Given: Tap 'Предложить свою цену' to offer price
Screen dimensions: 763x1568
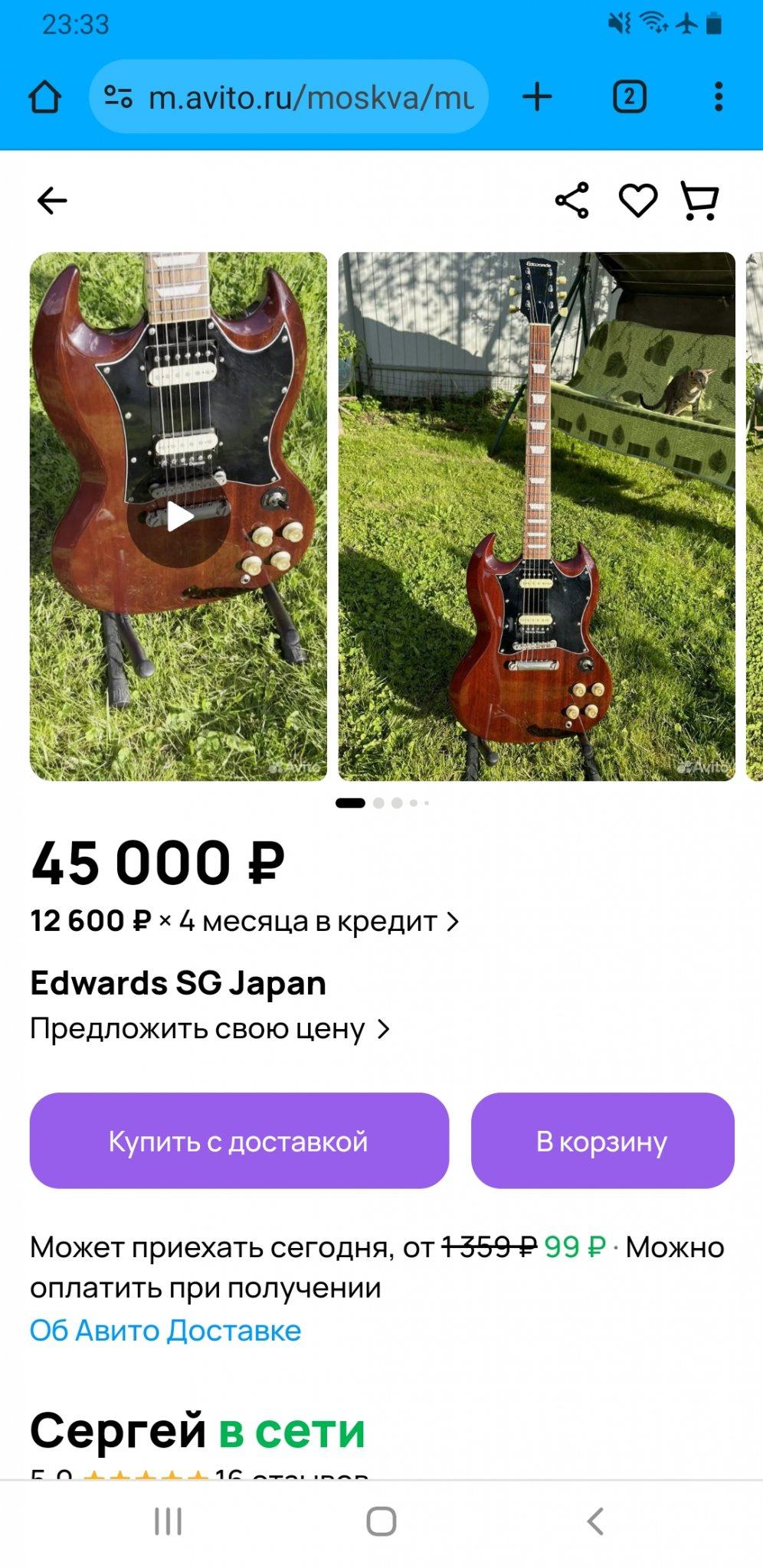Looking at the screenshot, I should point(210,1030).
